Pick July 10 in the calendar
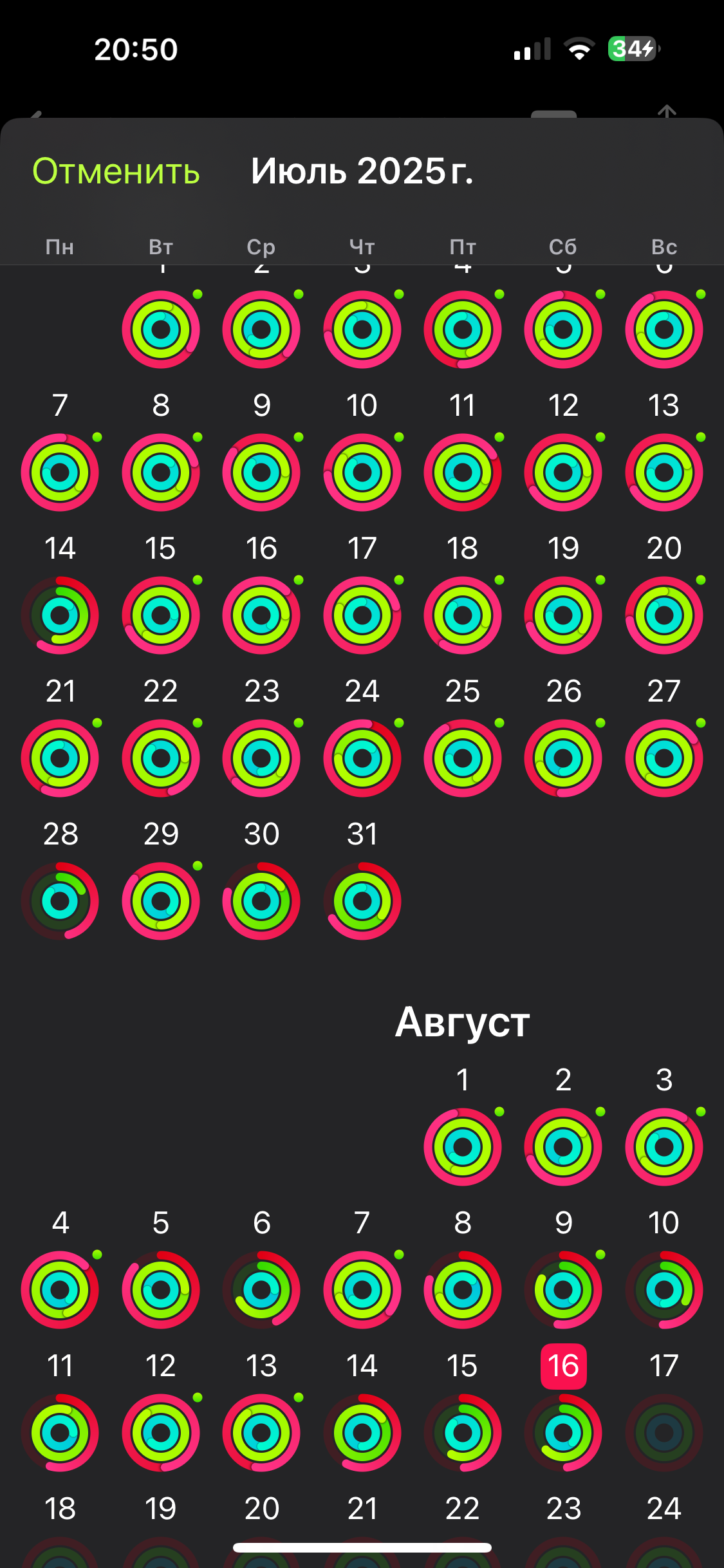The height and width of the screenshot is (1568, 724). [x=362, y=472]
